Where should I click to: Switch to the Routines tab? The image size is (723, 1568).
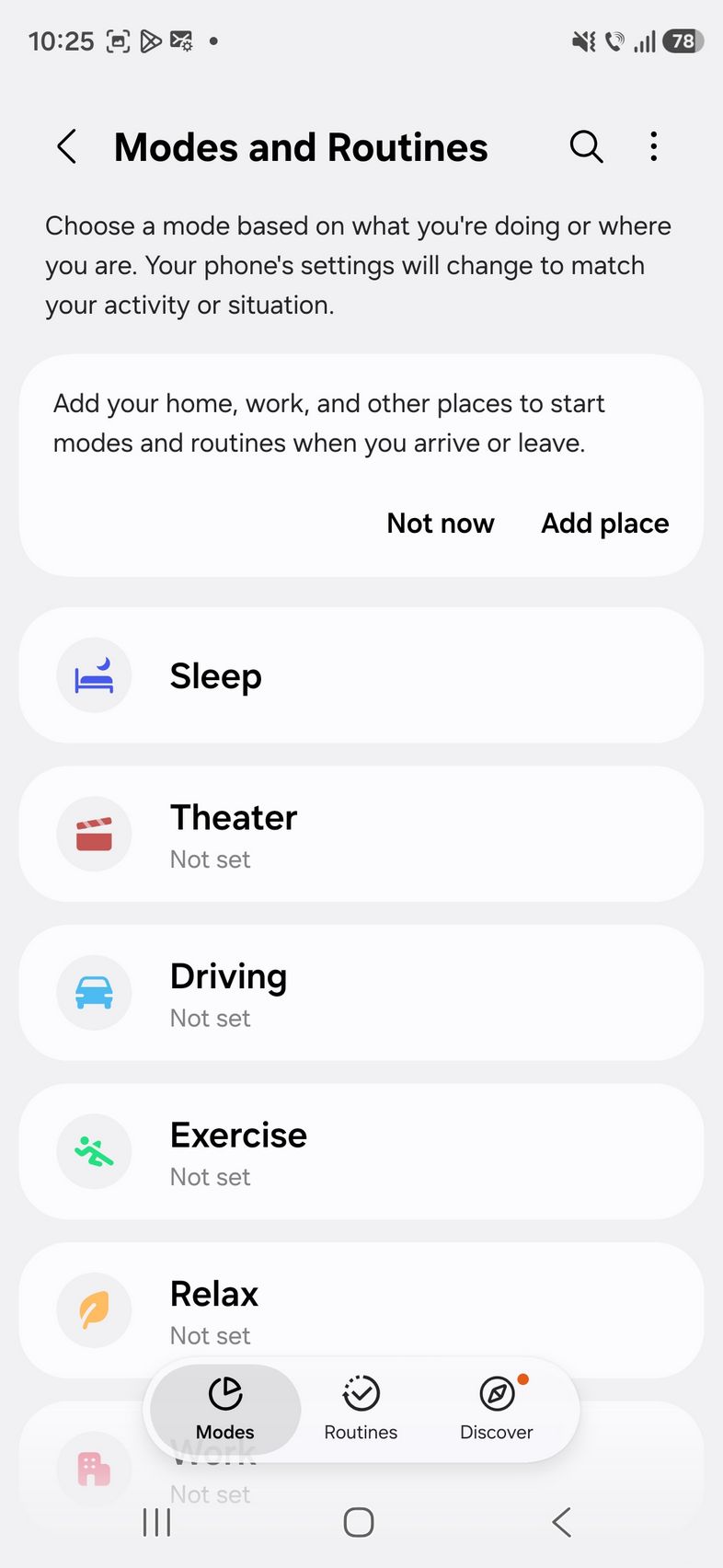(x=361, y=1408)
